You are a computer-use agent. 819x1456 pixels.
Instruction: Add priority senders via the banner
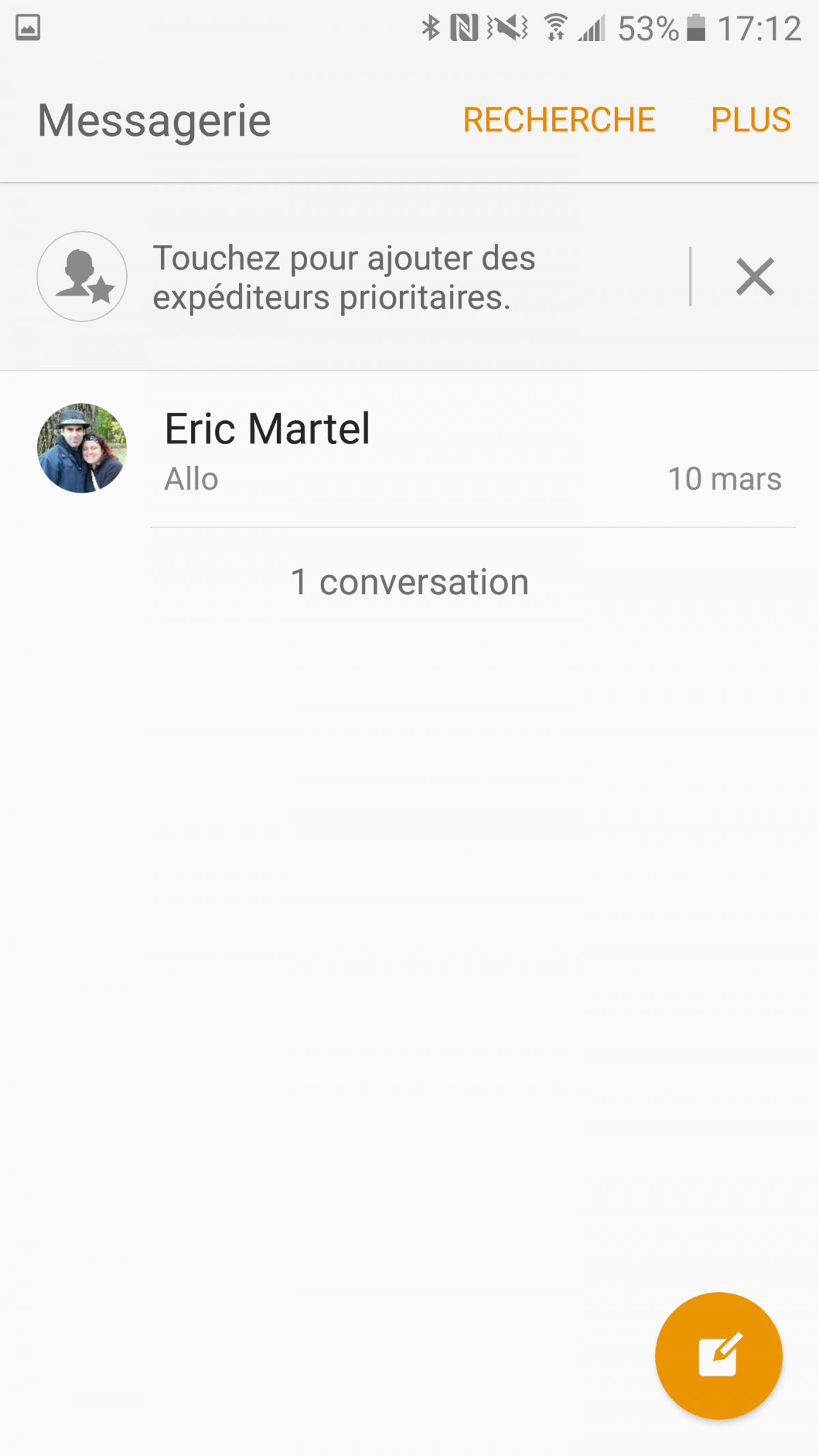(343, 277)
